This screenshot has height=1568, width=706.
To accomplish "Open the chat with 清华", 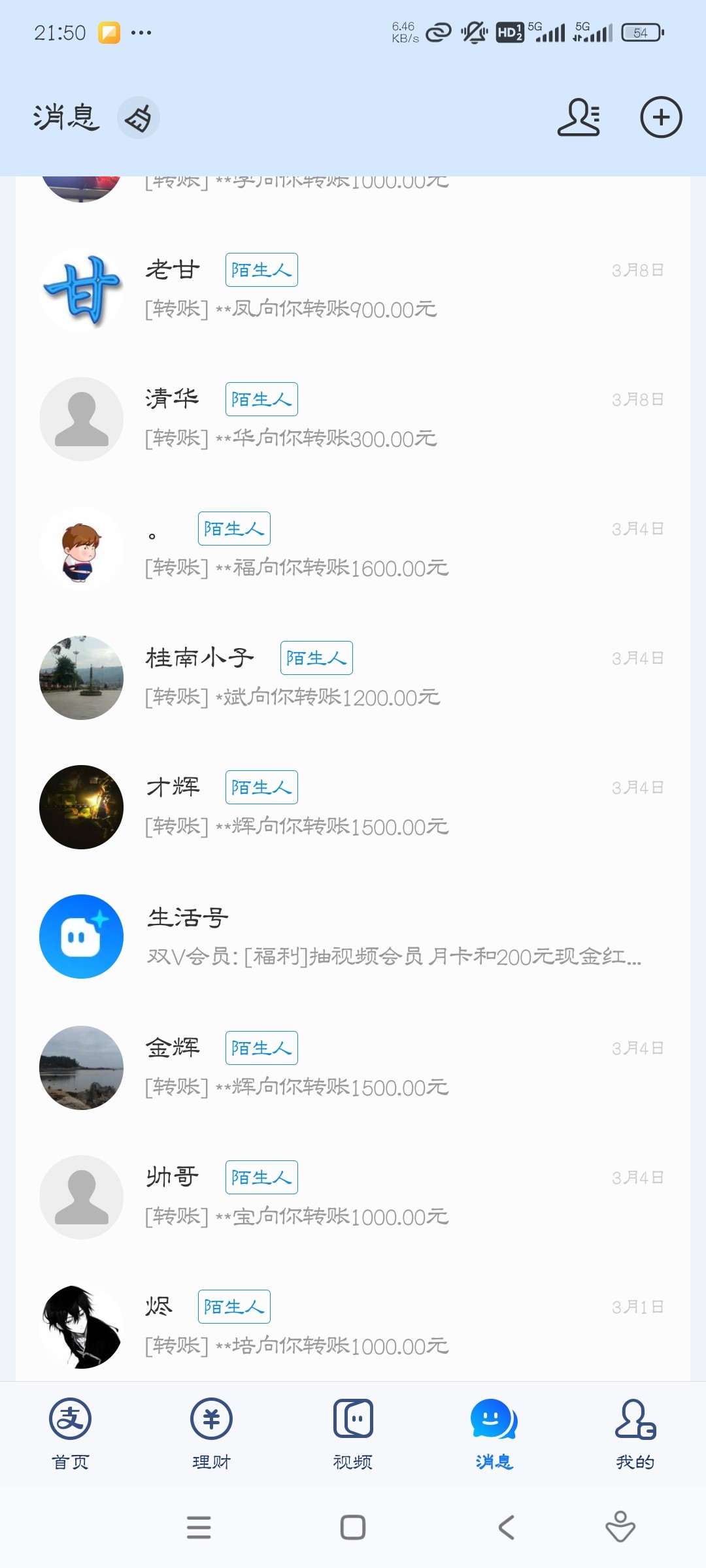I will pyautogui.click(x=353, y=419).
